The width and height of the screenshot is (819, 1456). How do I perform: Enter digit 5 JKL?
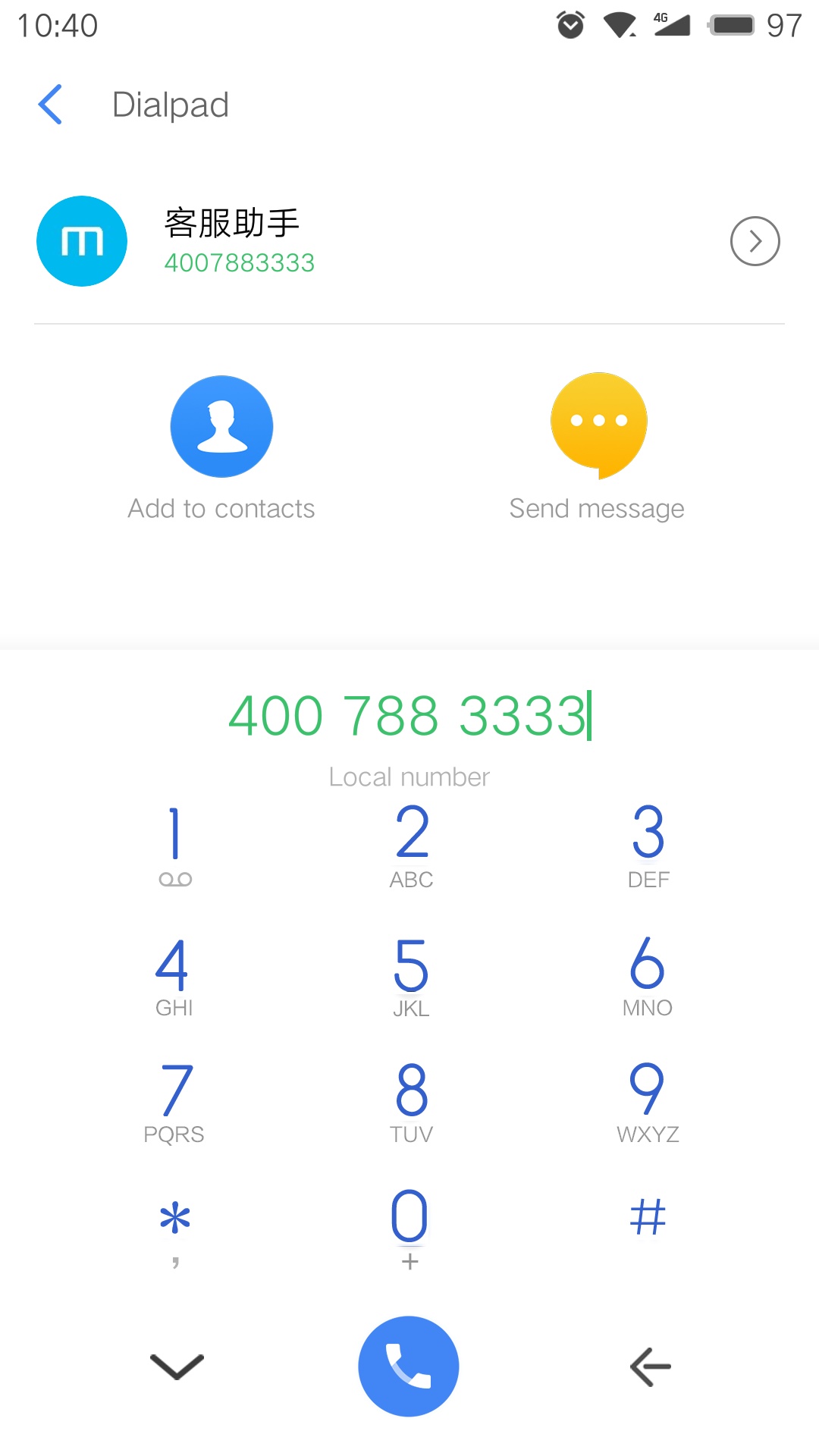pos(411,976)
